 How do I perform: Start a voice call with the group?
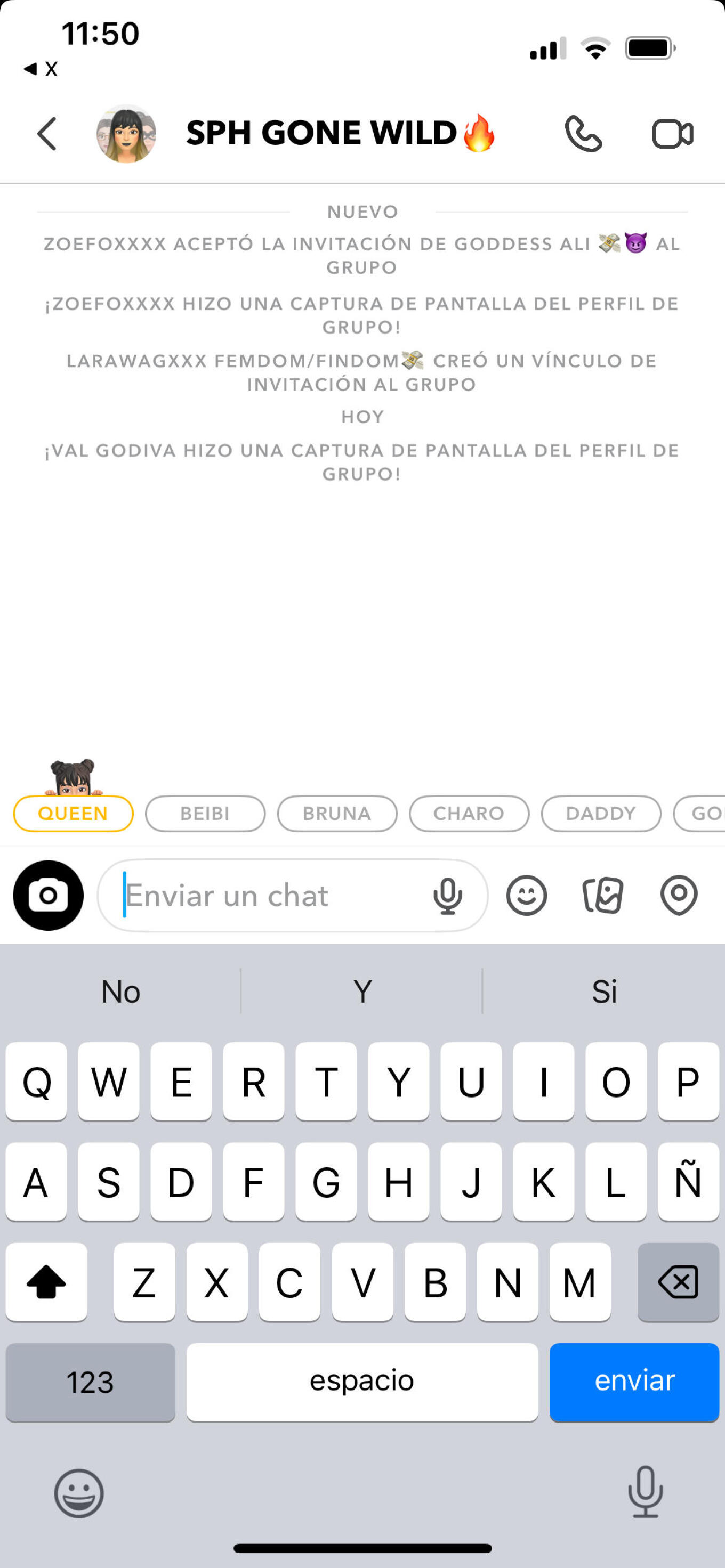tap(583, 133)
